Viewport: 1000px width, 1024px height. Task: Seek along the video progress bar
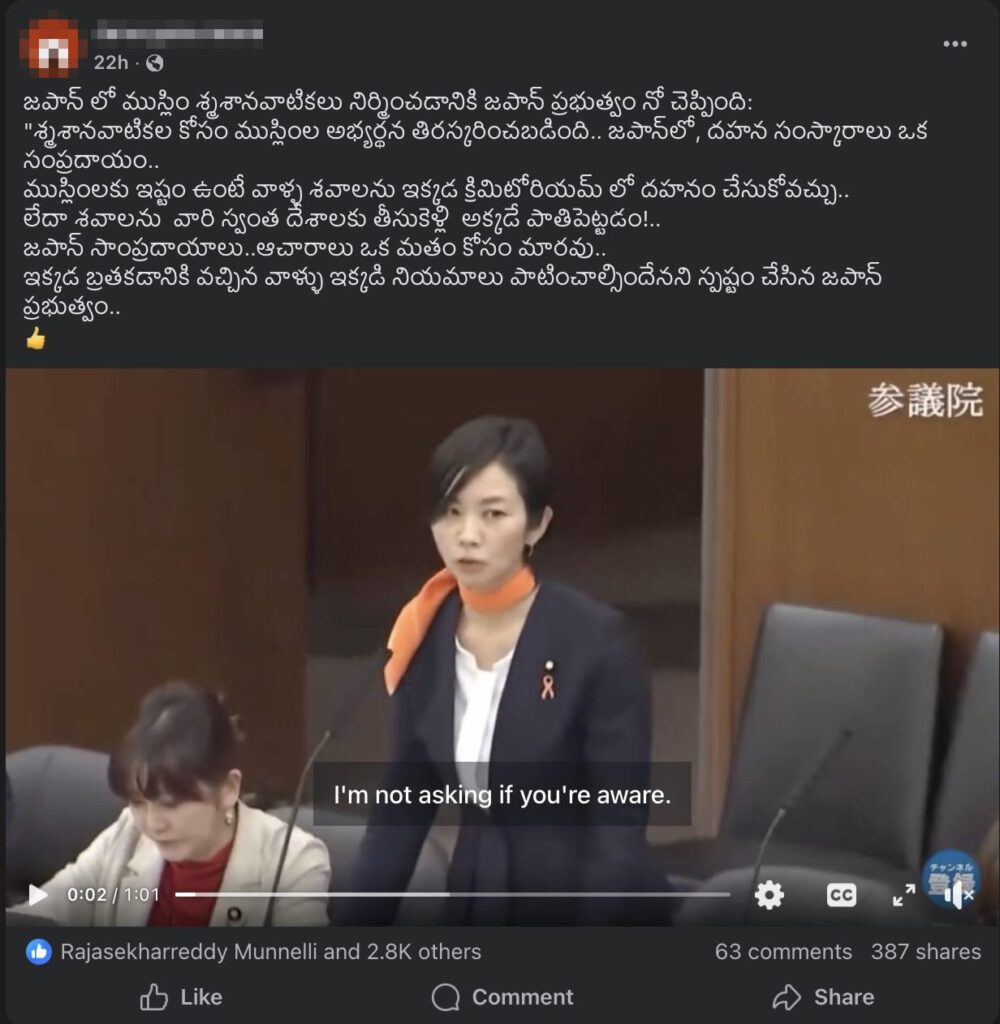(450, 894)
